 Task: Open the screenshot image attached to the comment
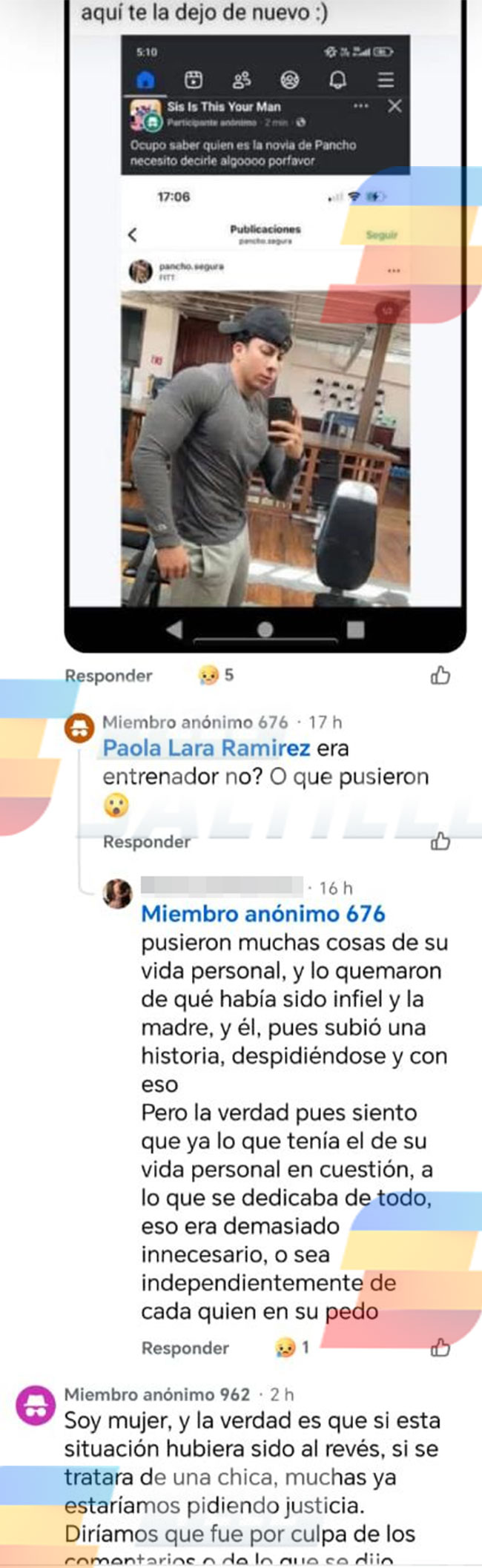265,334
